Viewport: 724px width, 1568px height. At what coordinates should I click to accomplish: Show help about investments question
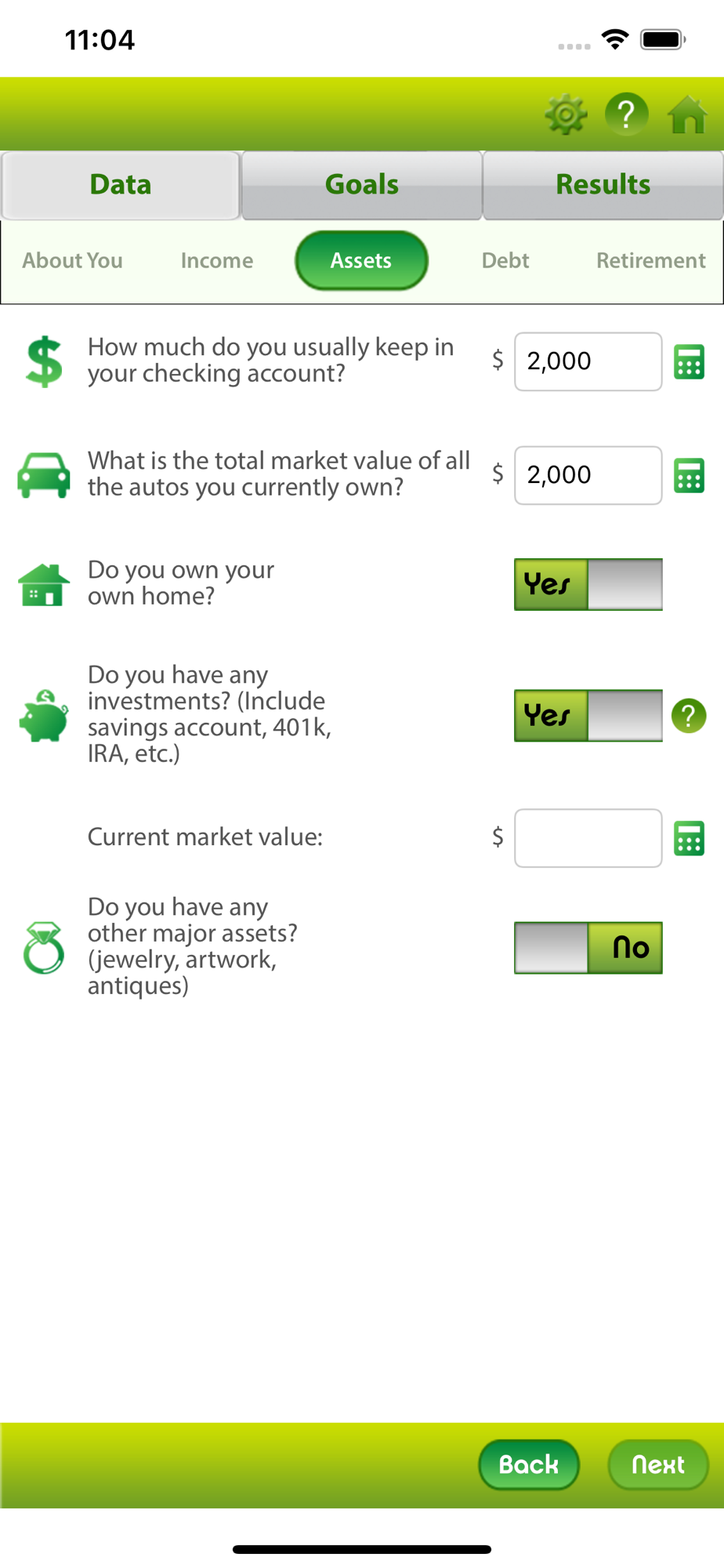click(x=690, y=715)
